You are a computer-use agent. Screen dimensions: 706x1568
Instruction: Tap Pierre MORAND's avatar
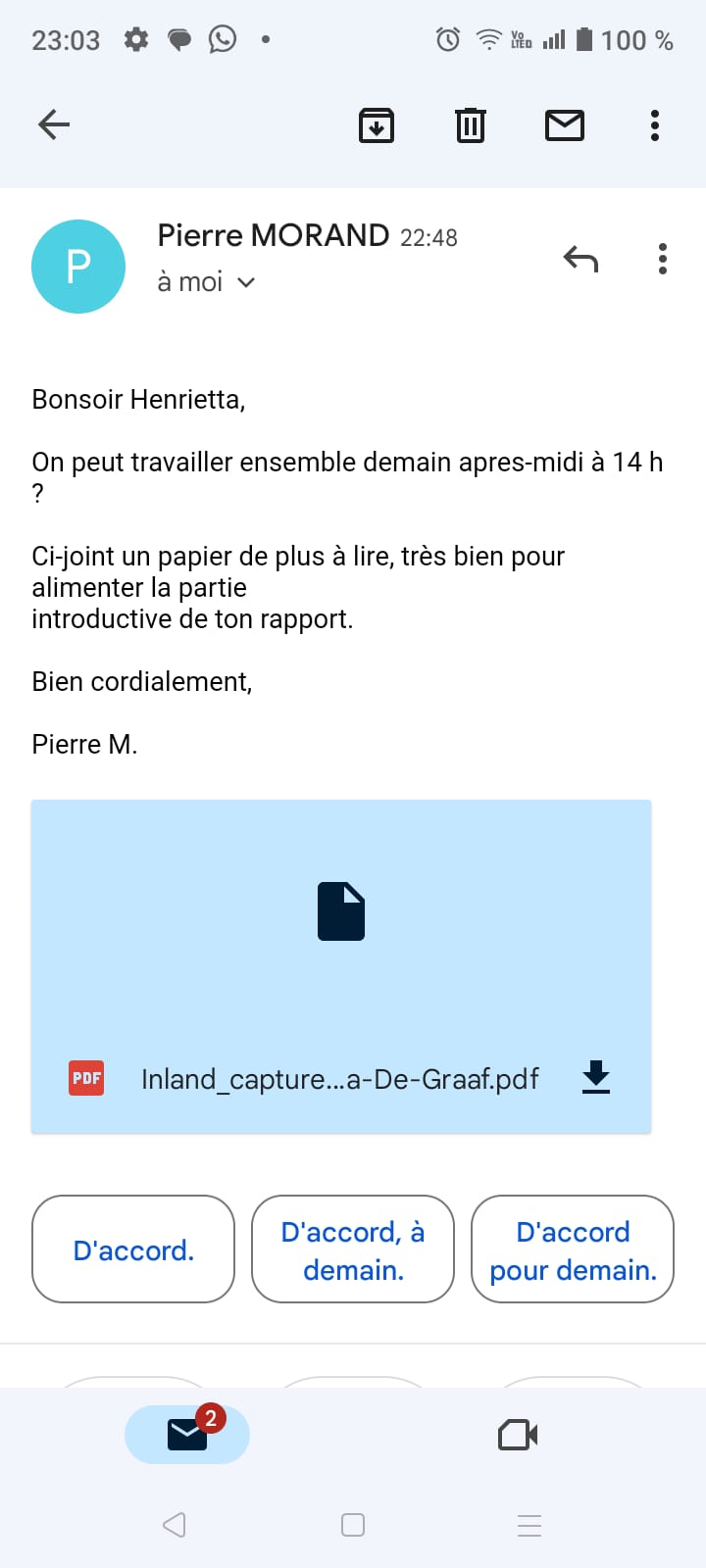(x=78, y=267)
